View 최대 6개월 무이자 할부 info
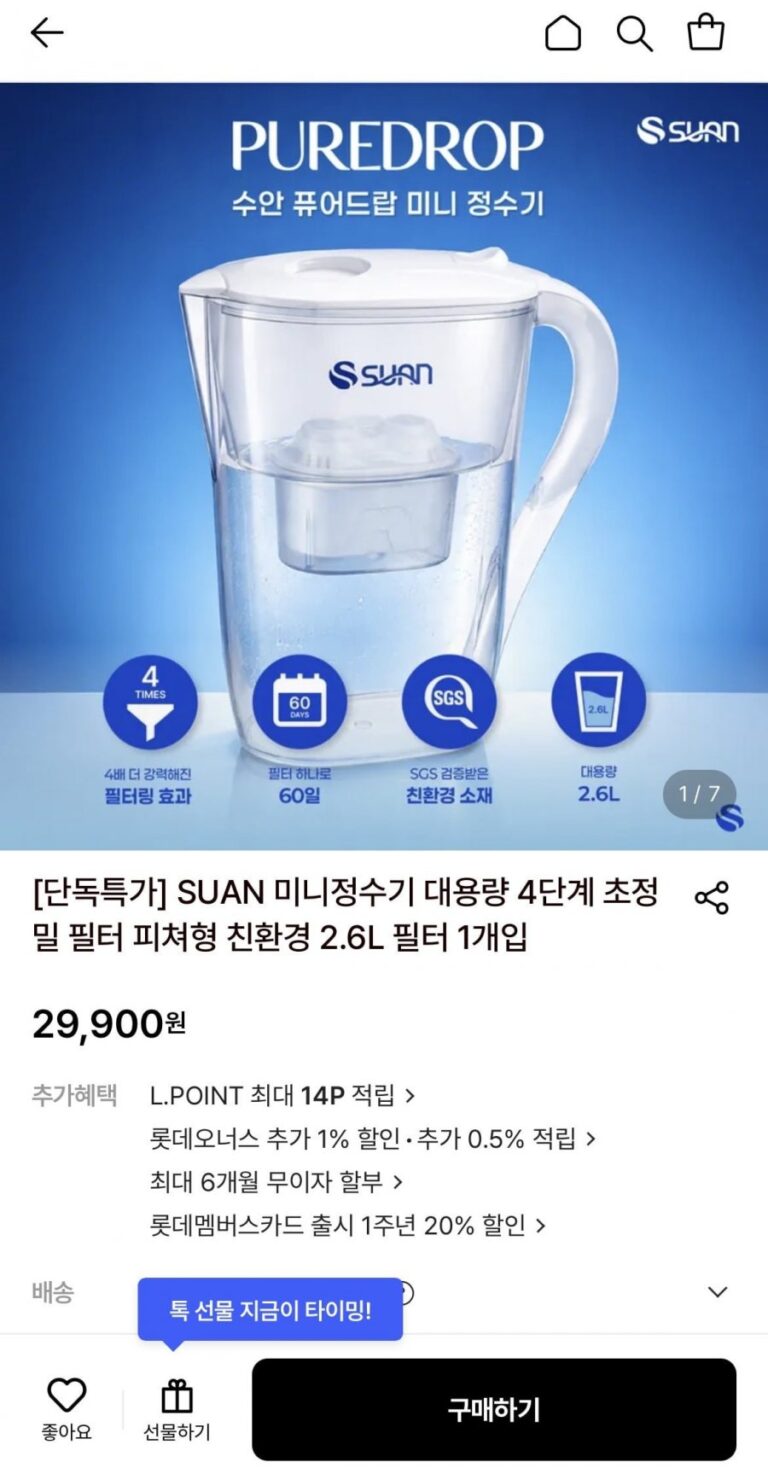This screenshot has height=1474, width=768. 276,1181
